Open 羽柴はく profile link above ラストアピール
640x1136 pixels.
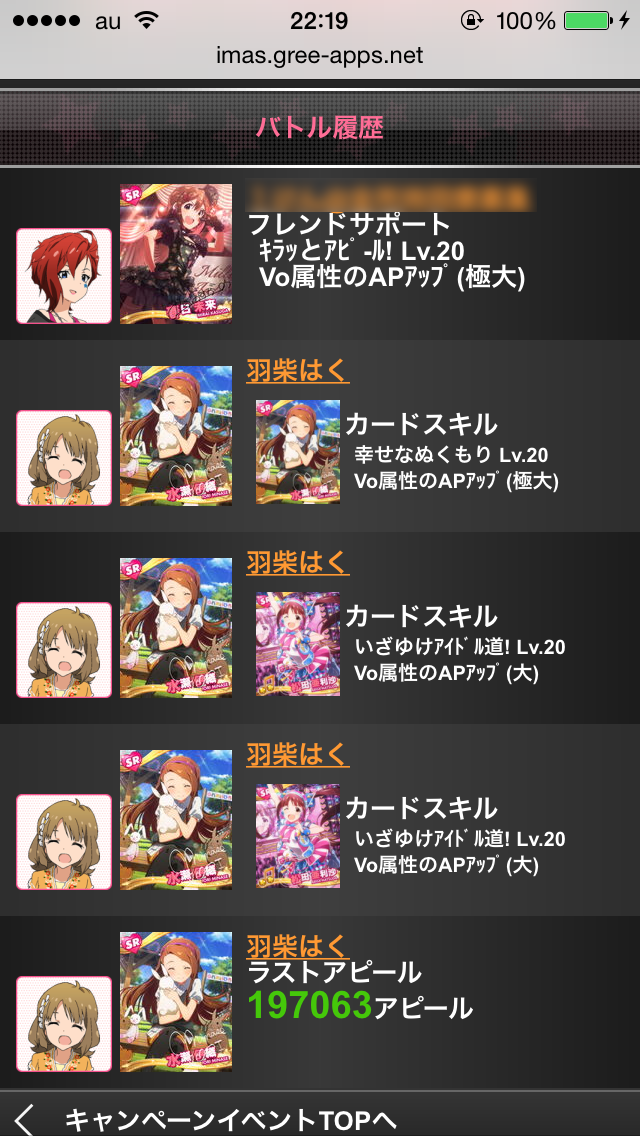click(x=298, y=945)
